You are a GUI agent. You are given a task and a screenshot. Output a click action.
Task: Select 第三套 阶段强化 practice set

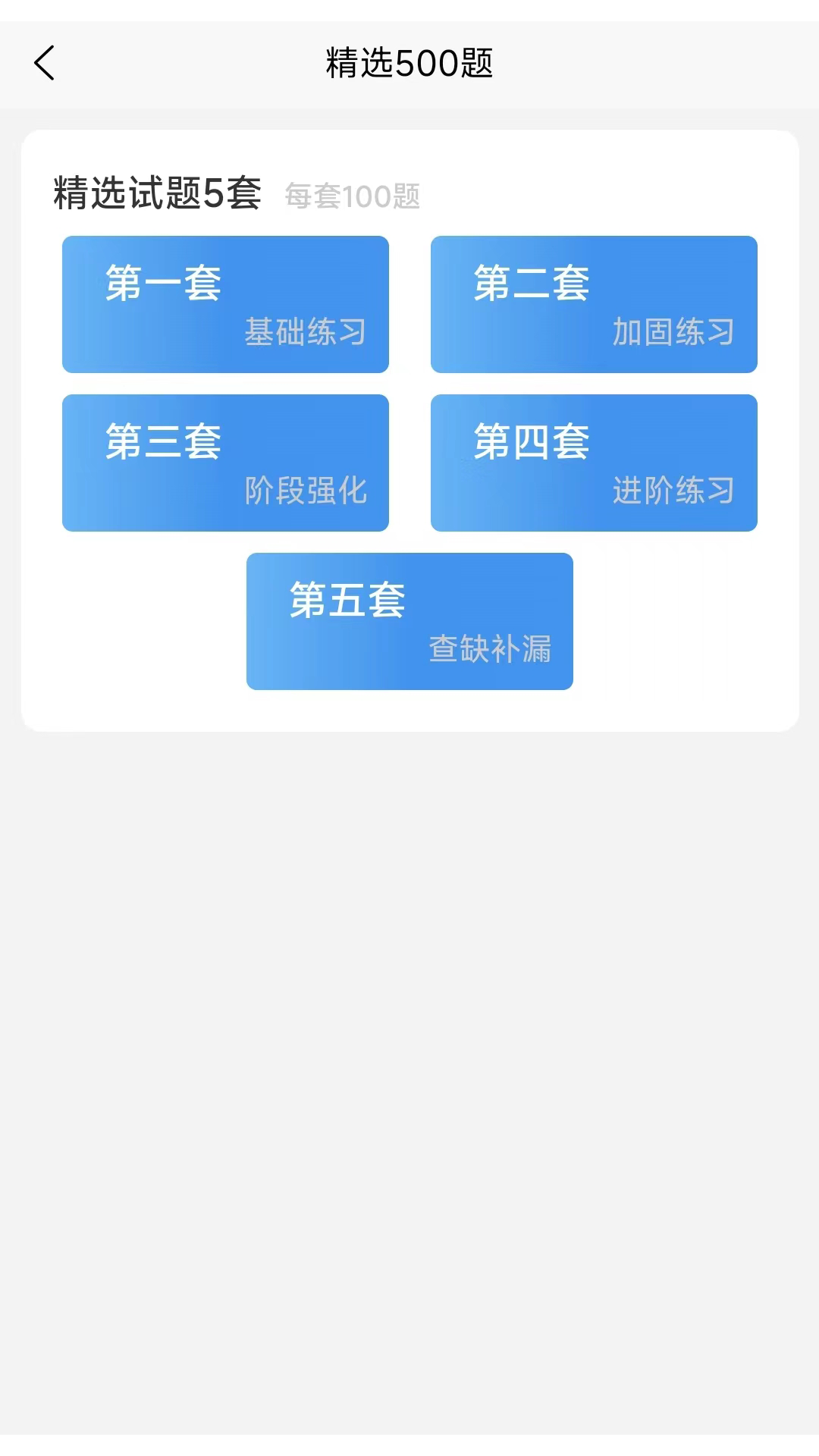tap(225, 463)
